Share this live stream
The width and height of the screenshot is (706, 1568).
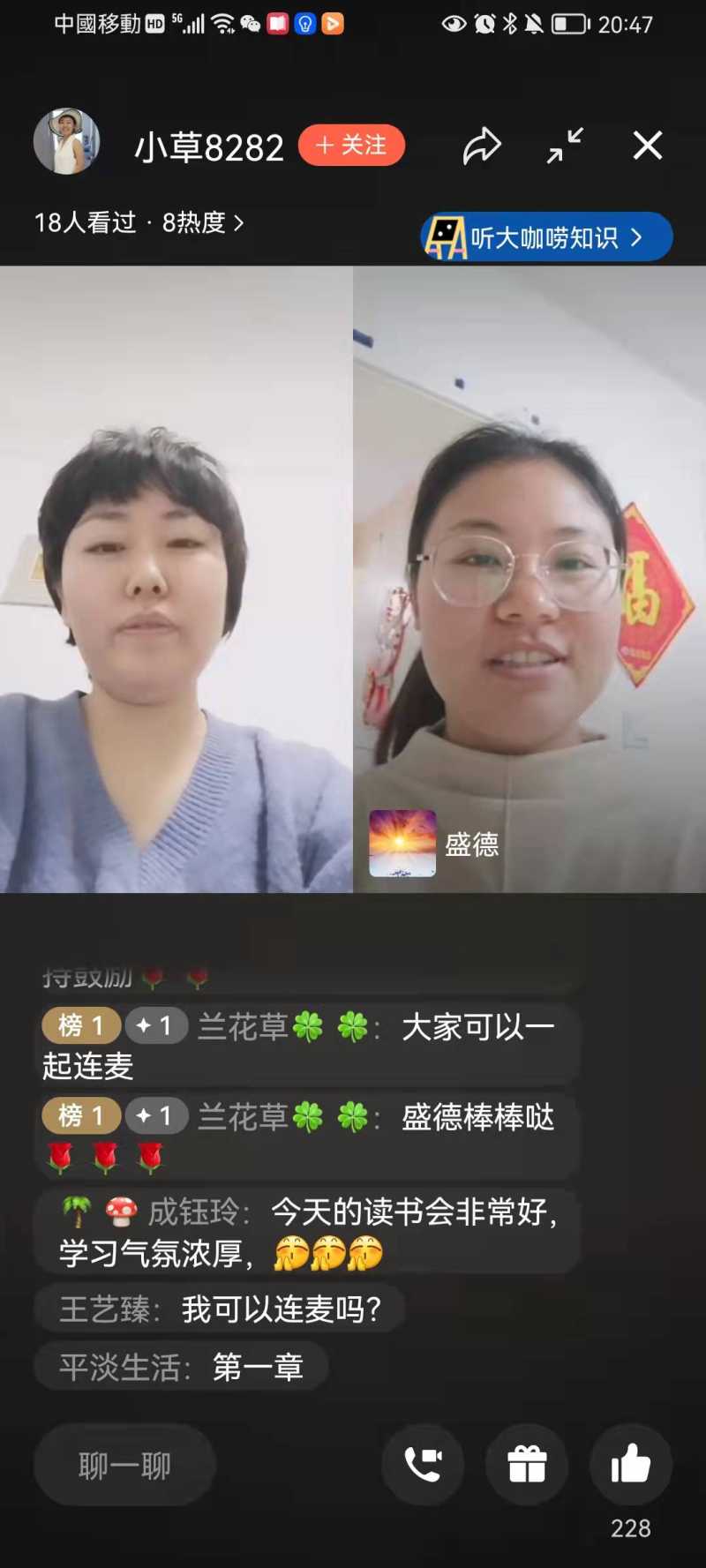482,146
